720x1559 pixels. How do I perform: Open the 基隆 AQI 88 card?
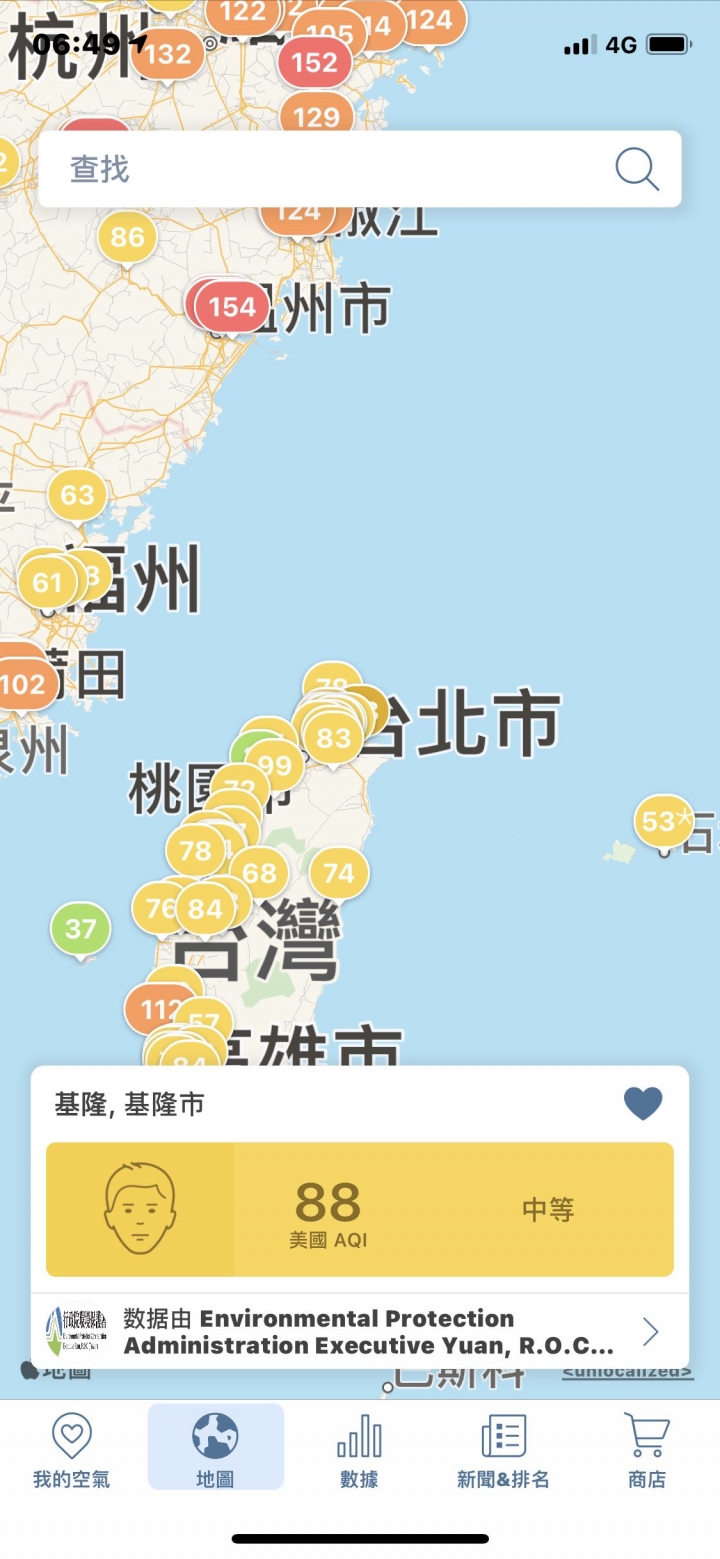[360, 1210]
